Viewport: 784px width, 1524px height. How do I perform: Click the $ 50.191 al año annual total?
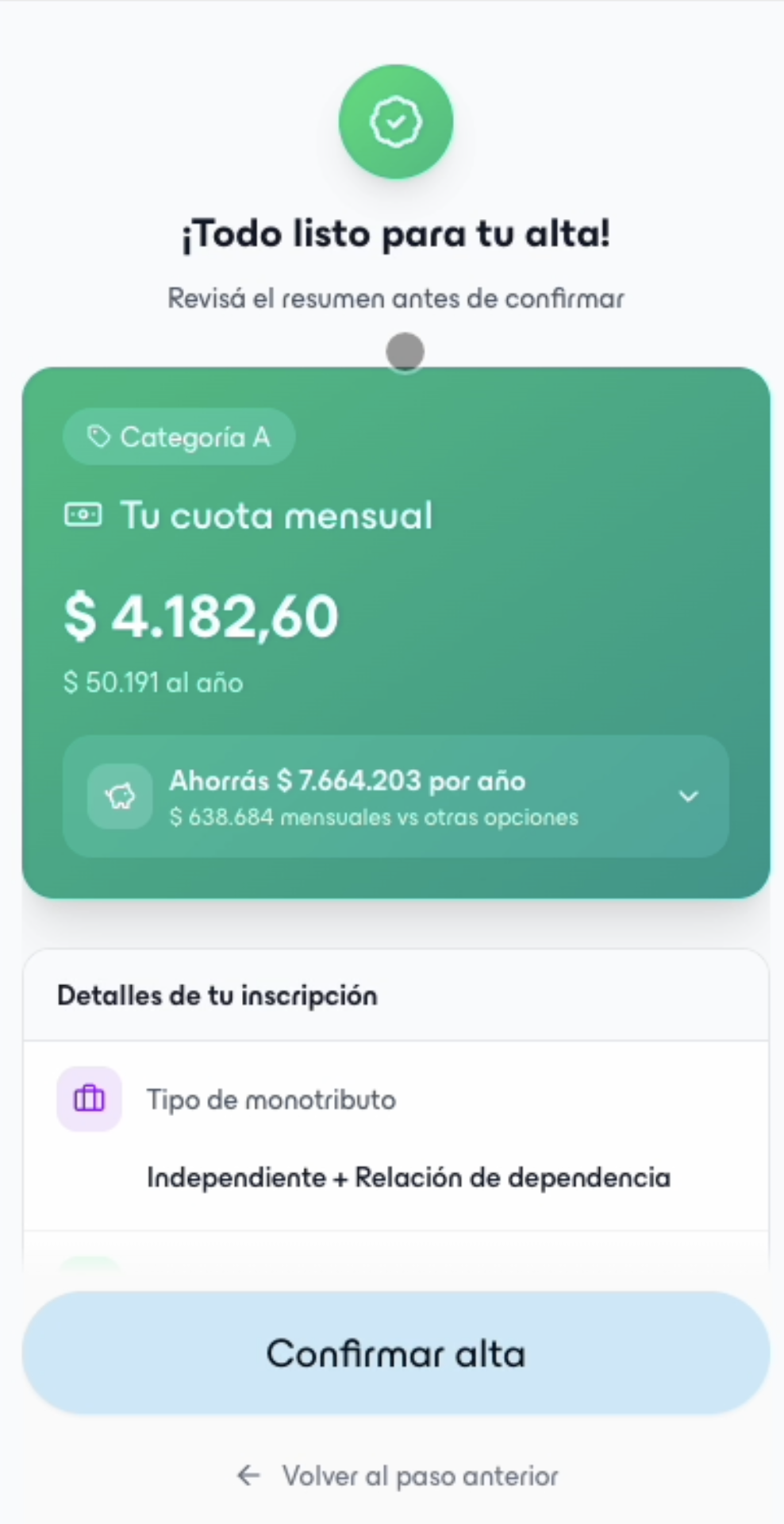click(x=152, y=681)
